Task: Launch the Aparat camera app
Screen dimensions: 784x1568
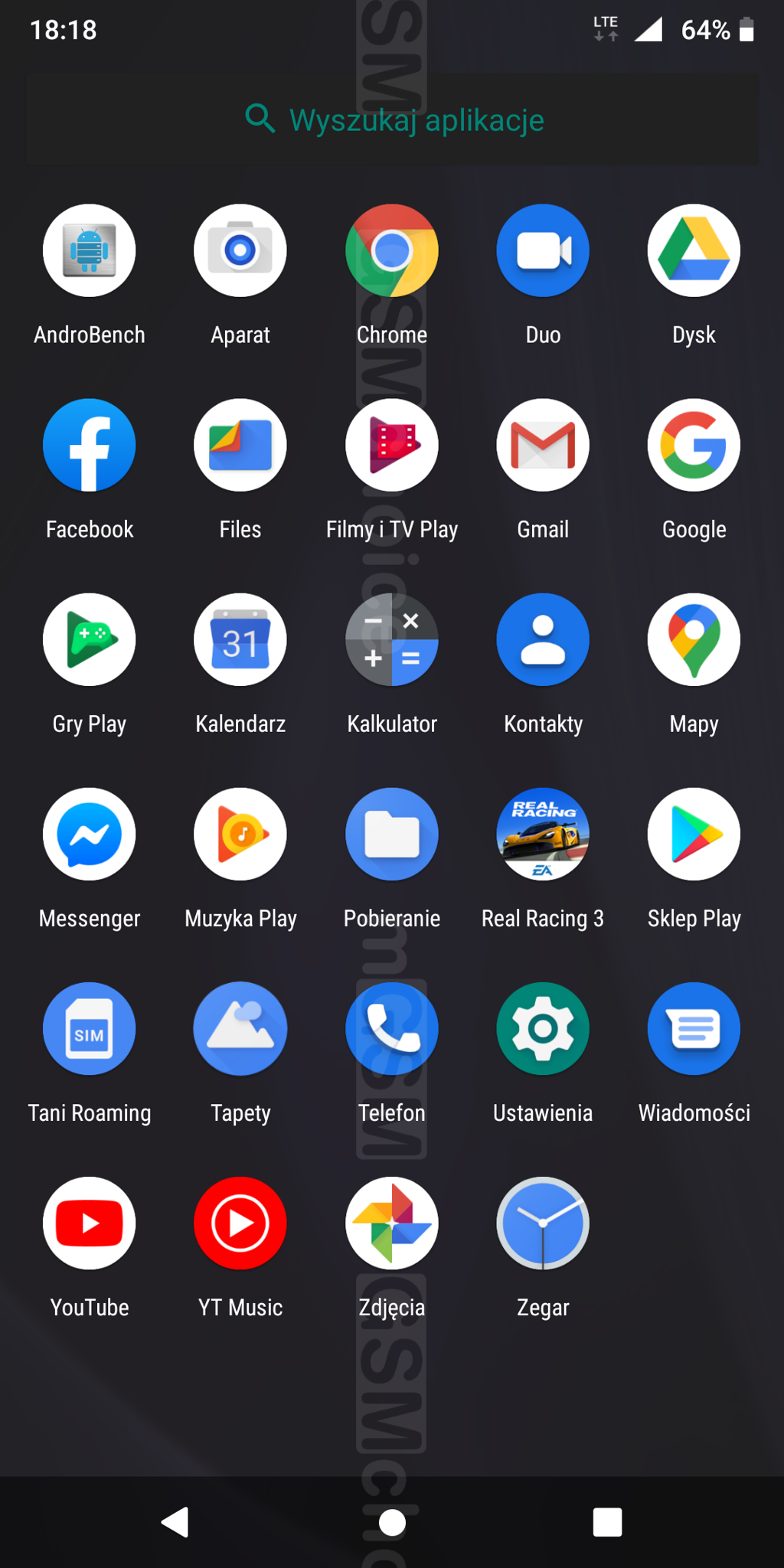Action: point(240,250)
